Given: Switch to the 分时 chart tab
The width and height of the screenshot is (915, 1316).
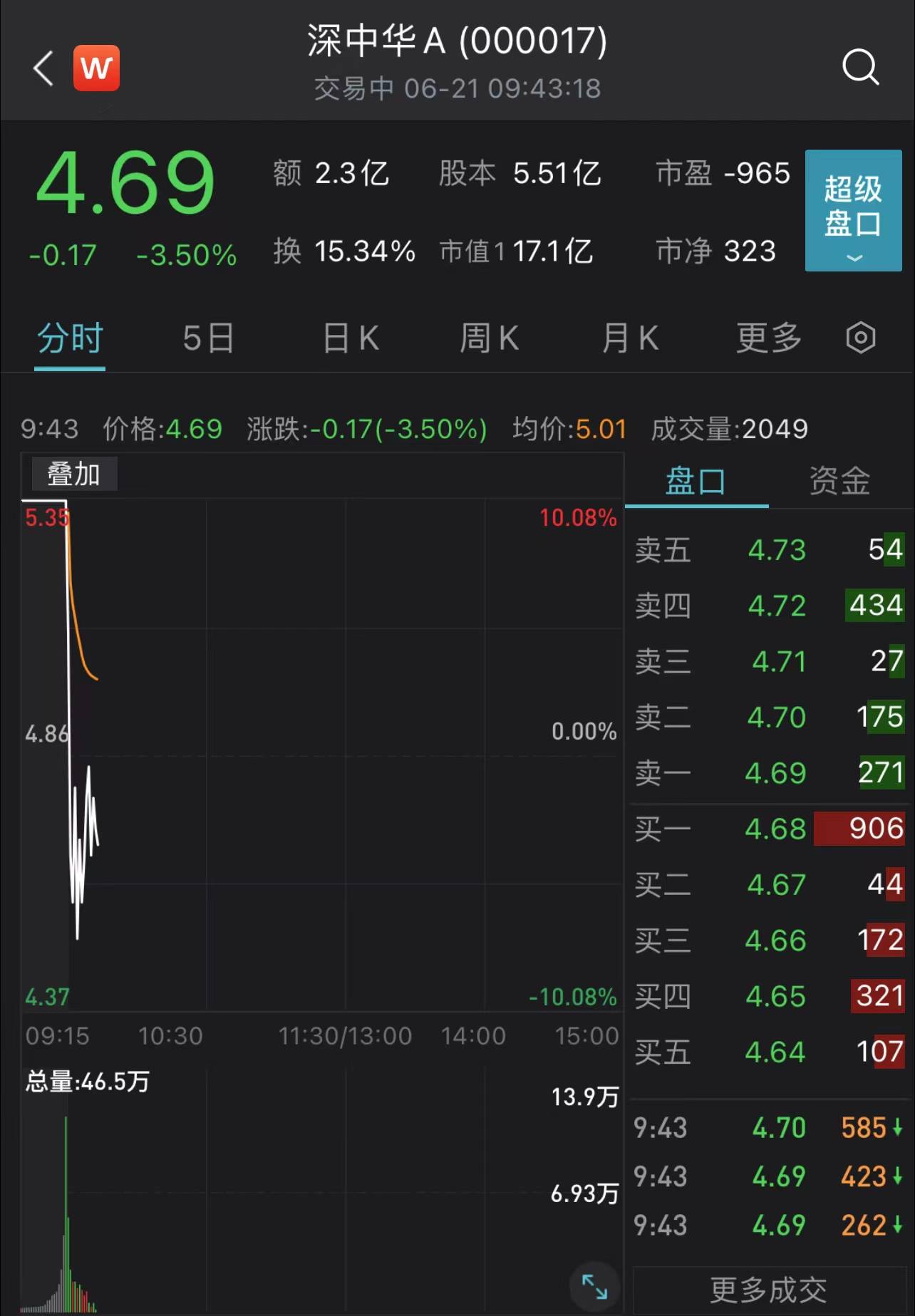Looking at the screenshot, I should pos(70,338).
